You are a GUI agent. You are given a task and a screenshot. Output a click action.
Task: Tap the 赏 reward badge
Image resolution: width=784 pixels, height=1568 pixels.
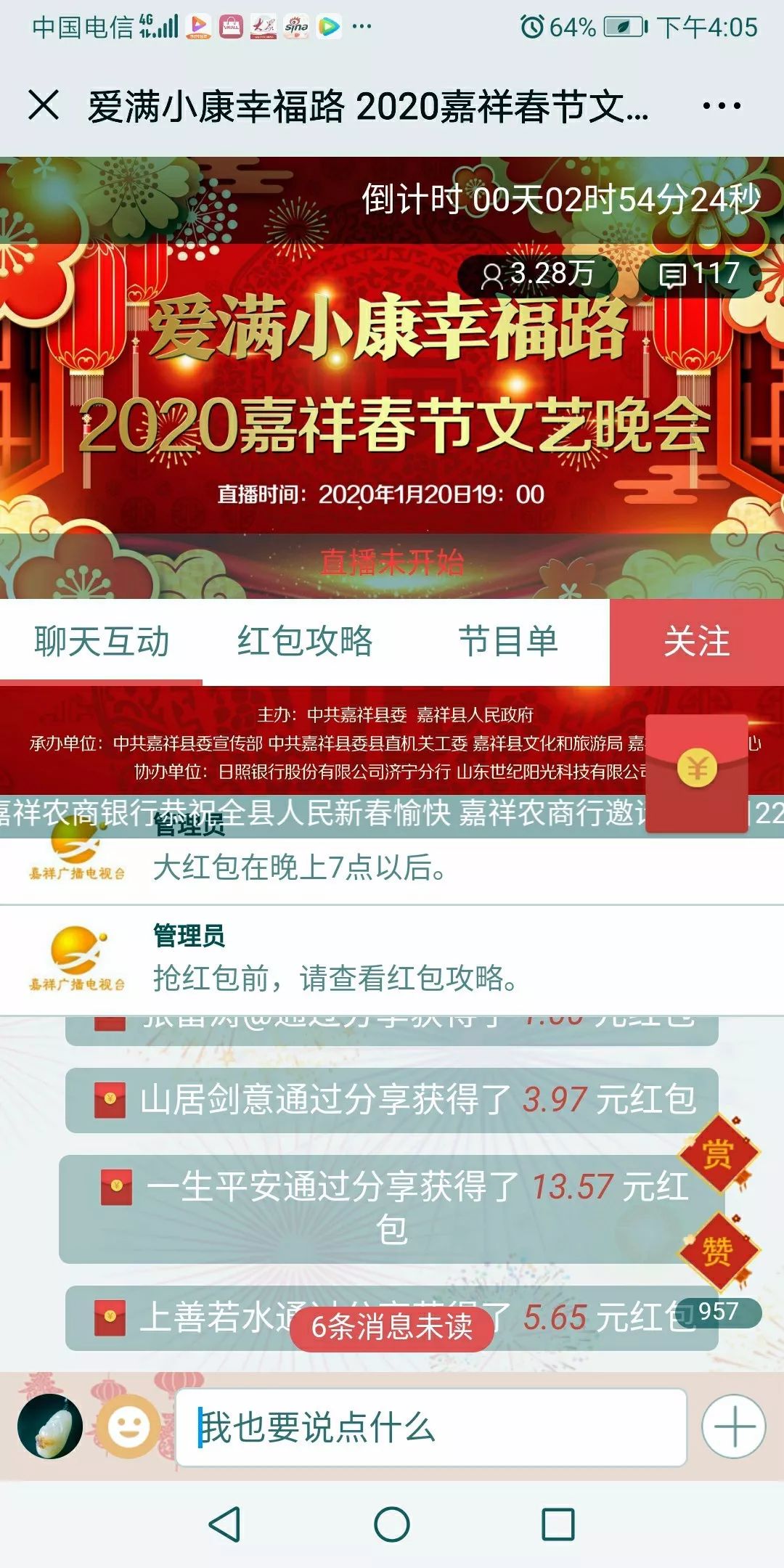[718, 1153]
